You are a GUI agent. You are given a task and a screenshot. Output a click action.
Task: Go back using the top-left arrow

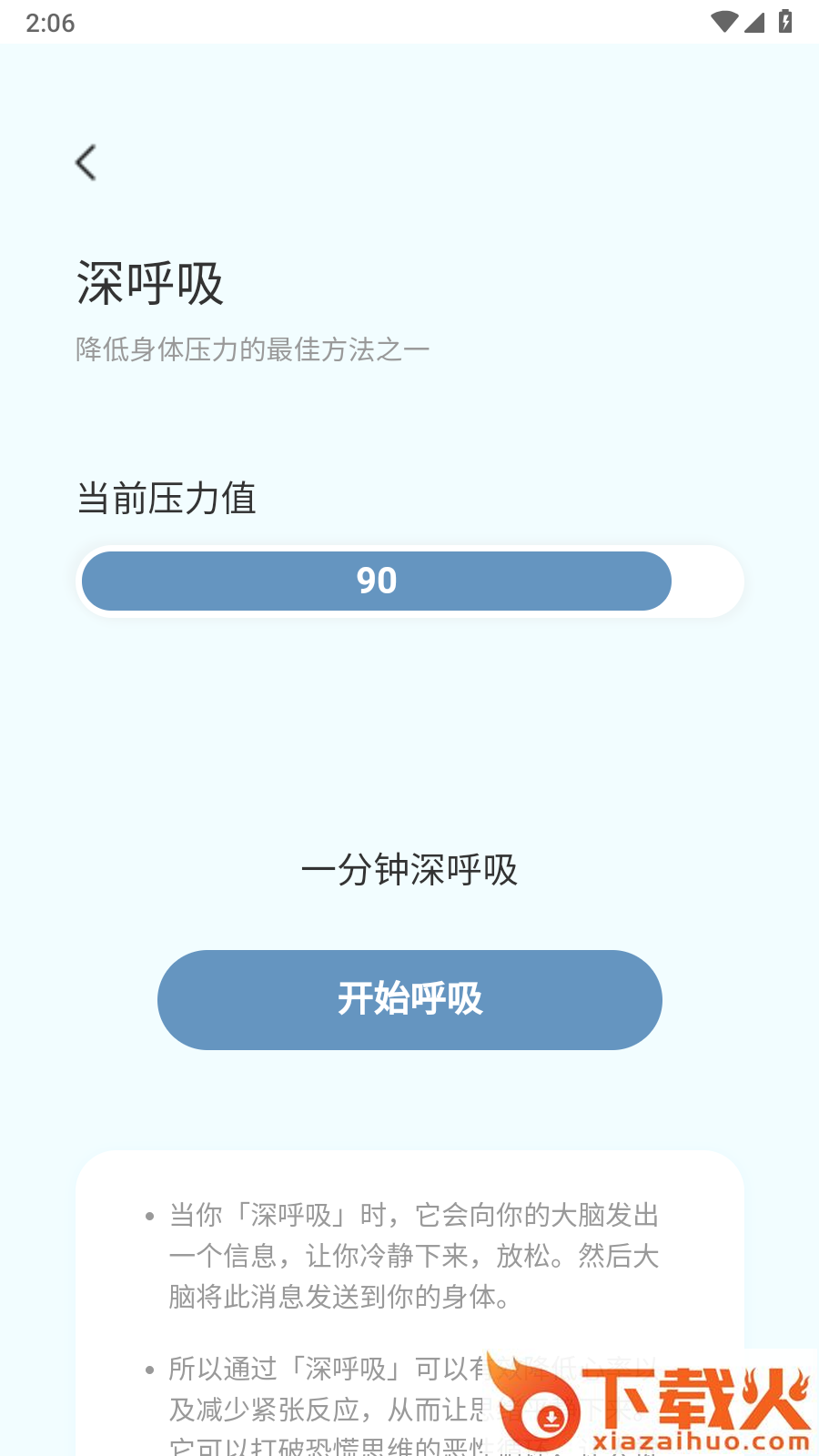[x=86, y=163]
